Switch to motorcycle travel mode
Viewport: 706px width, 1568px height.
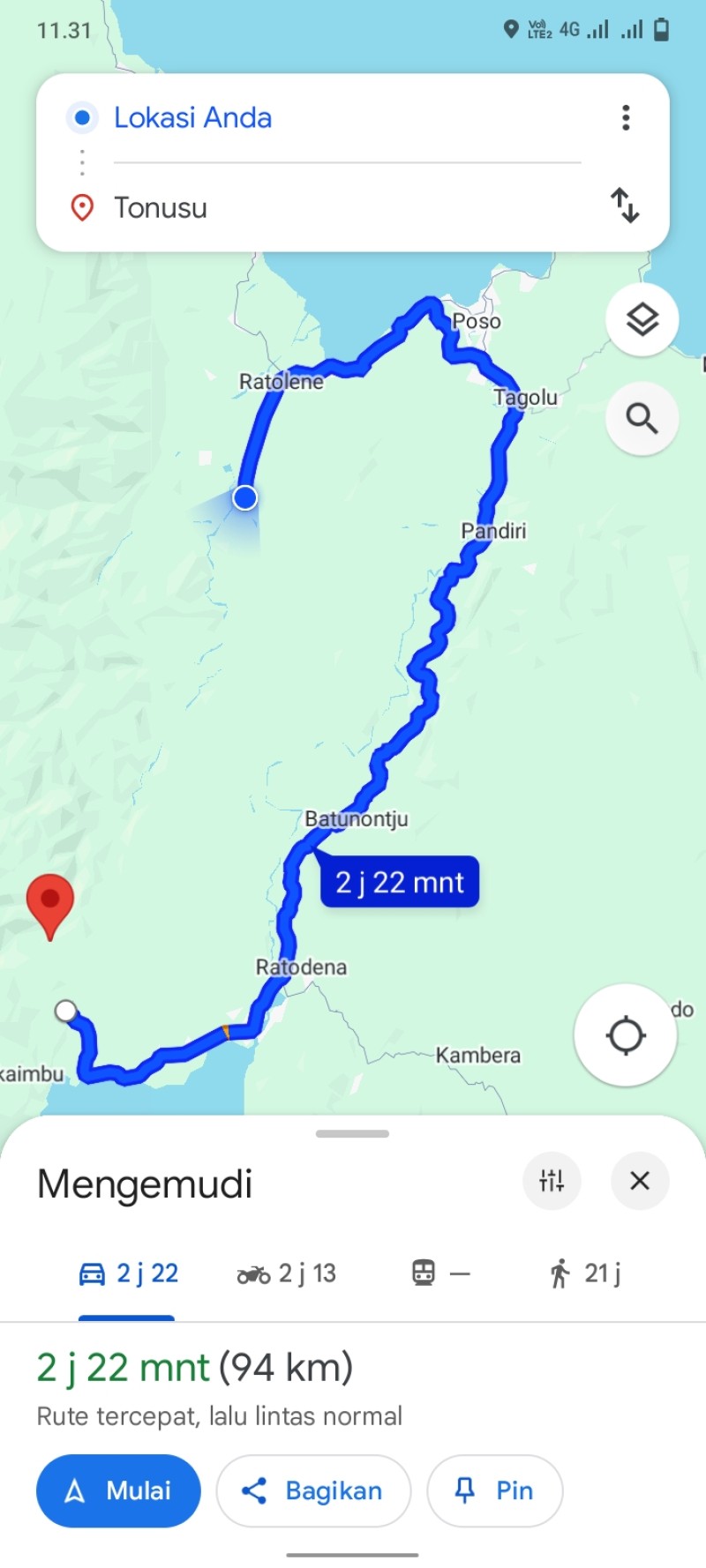287,1273
